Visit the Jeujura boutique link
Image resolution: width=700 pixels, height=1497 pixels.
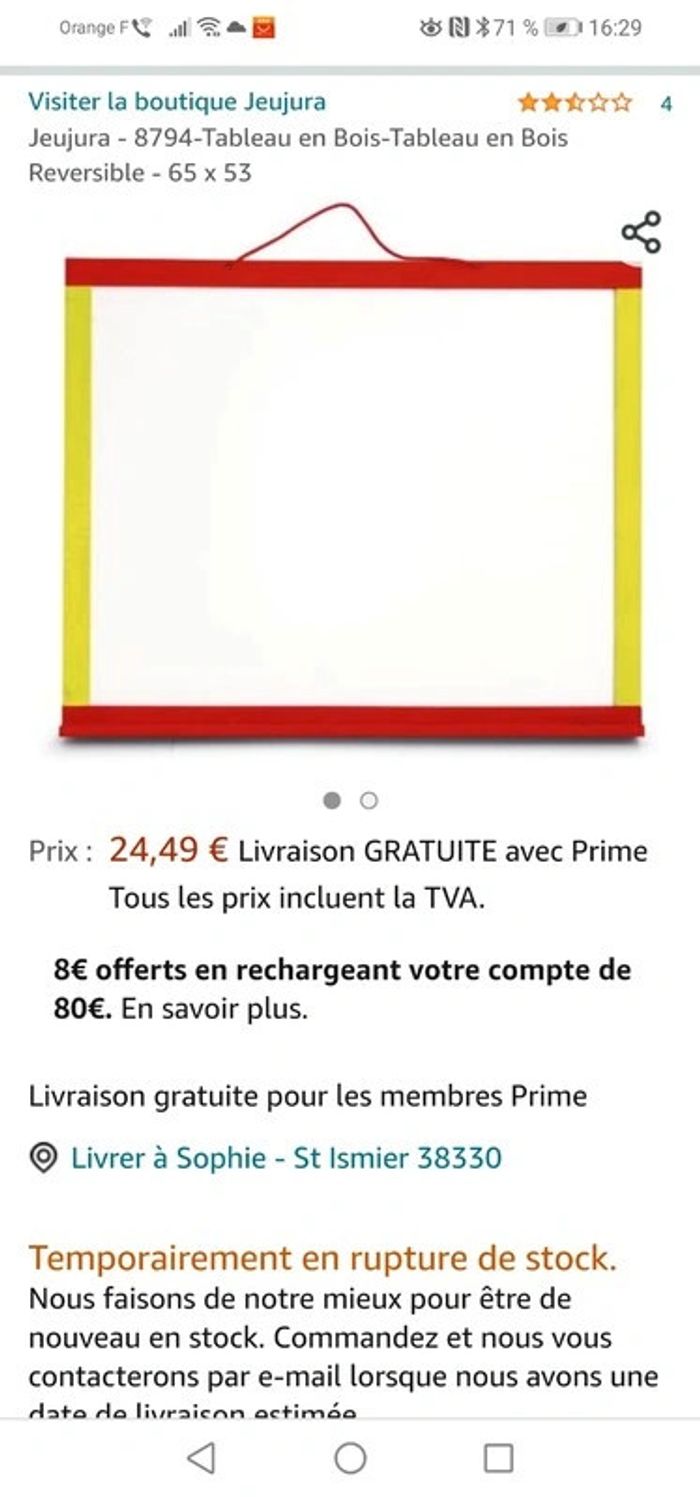[177, 101]
